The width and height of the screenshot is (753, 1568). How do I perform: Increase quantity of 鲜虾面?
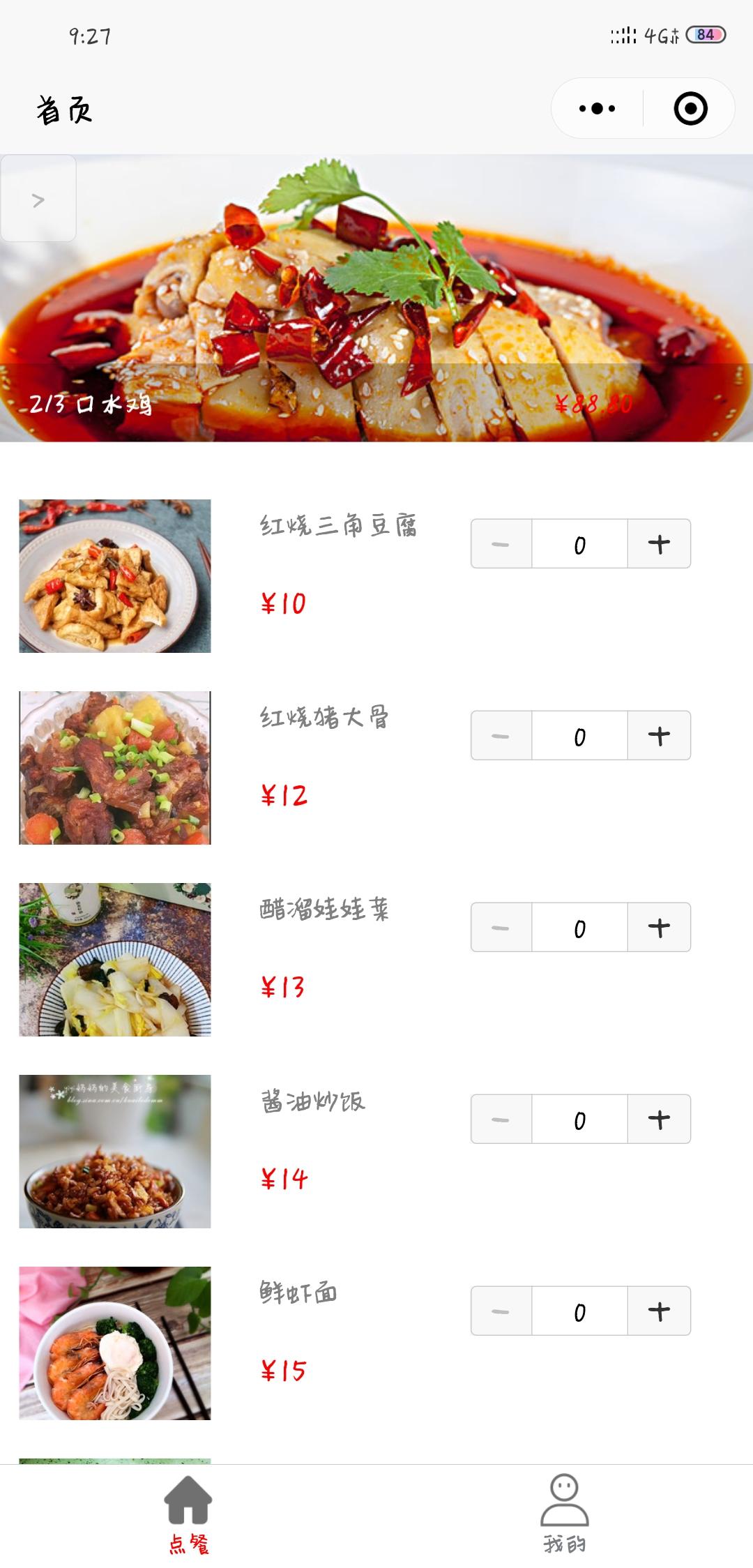coord(659,1311)
